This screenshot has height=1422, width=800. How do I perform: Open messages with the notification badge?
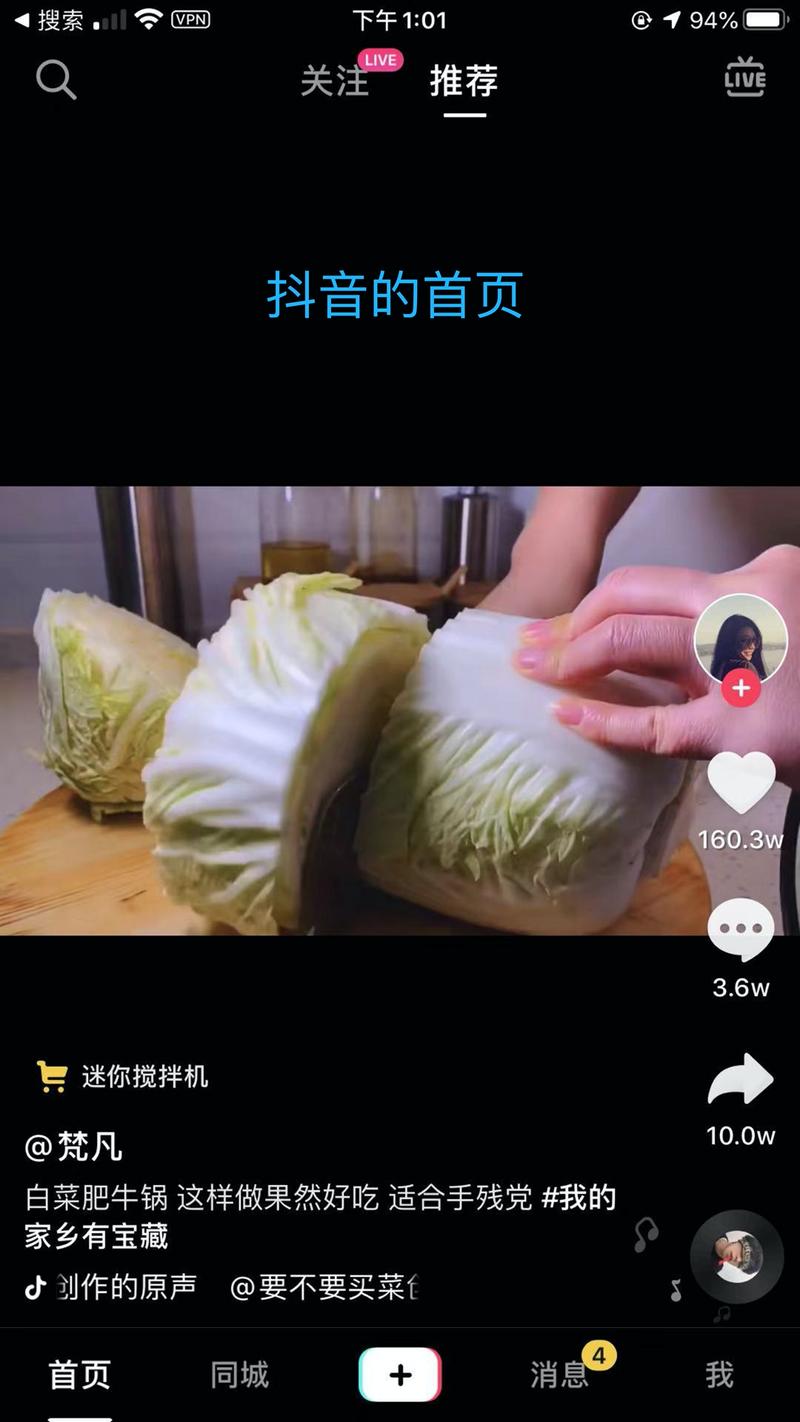click(560, 1375)
